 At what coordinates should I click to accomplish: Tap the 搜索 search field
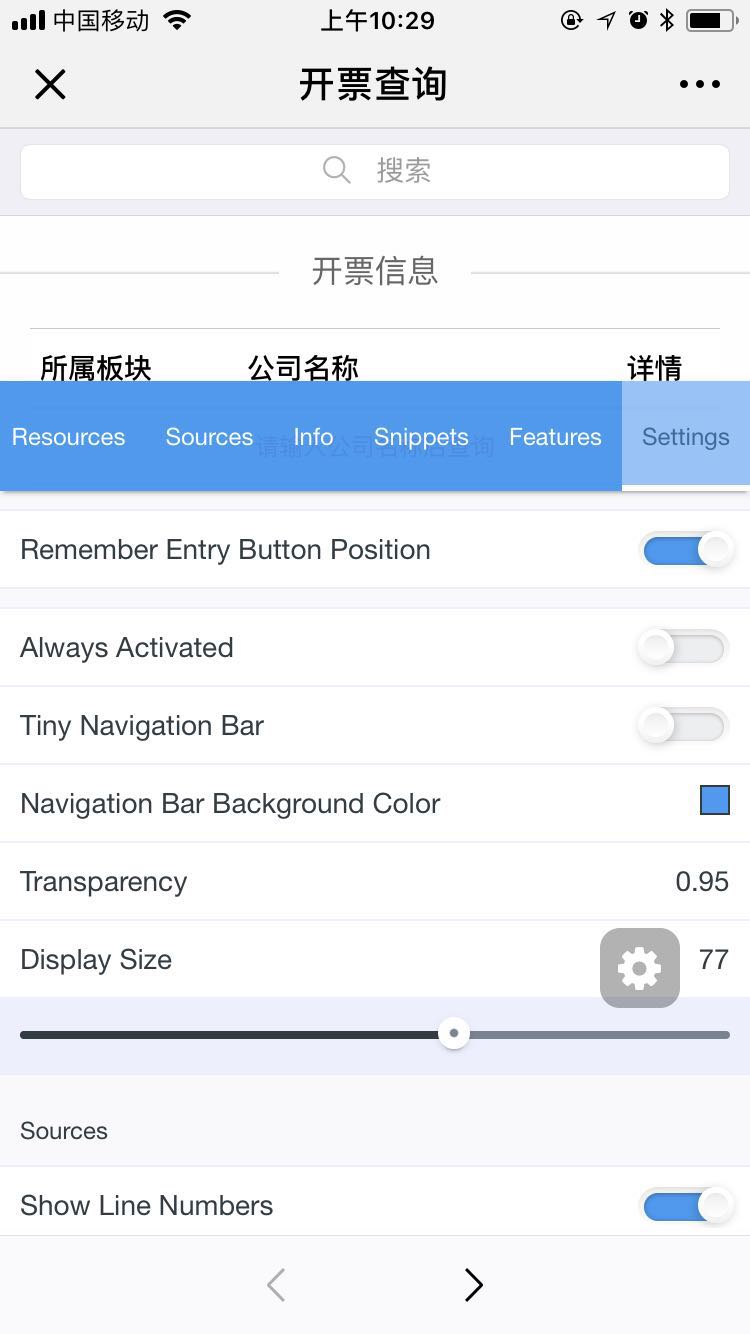click(375, 171)
